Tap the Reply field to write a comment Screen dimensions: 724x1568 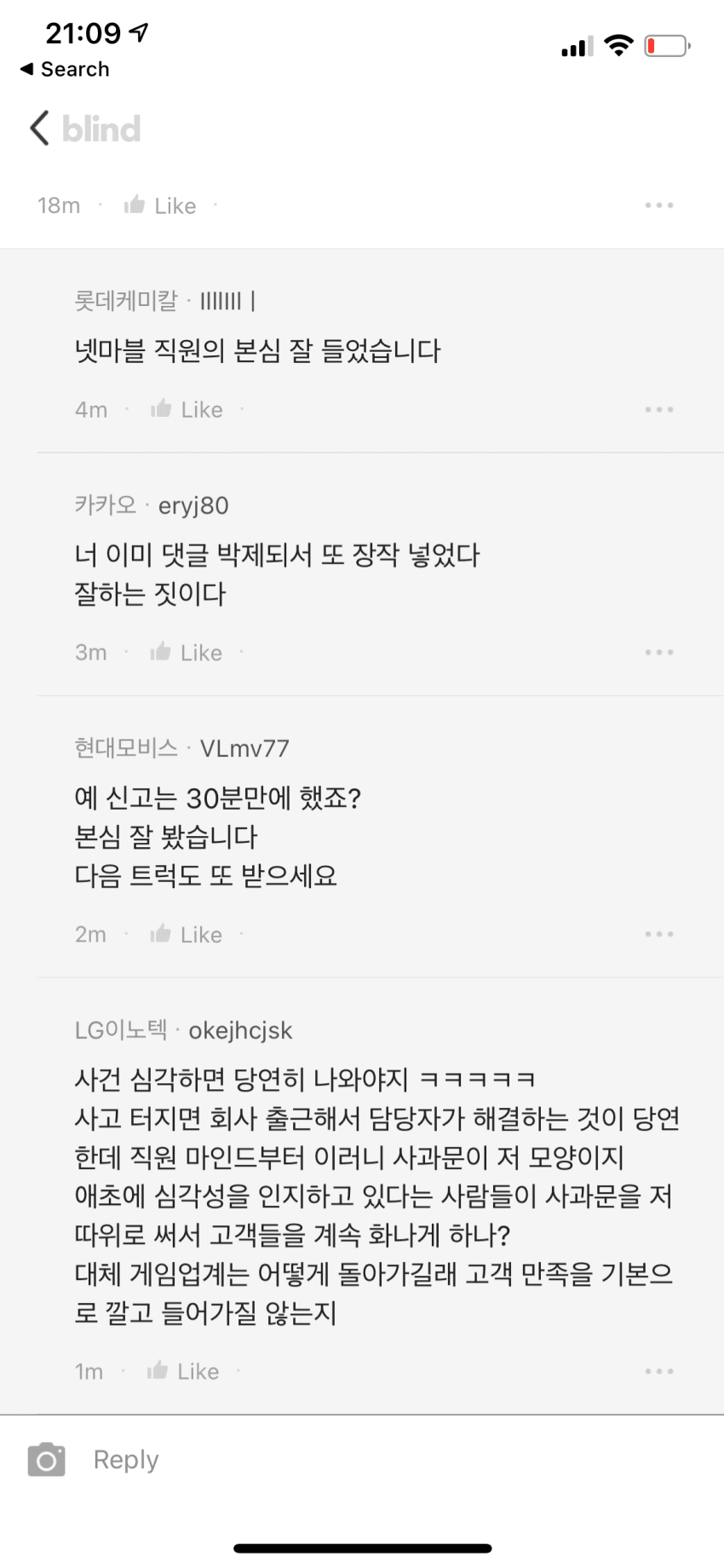point(341,1460)
